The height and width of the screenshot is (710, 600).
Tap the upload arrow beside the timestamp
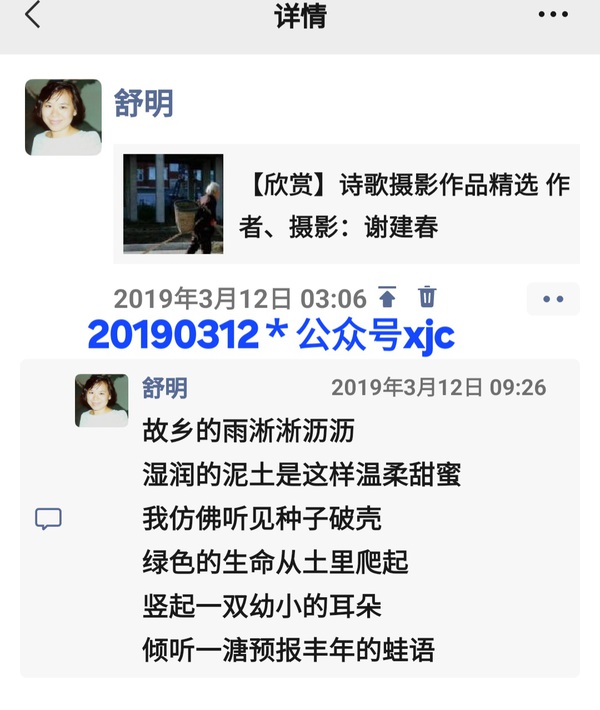(387, 297)
